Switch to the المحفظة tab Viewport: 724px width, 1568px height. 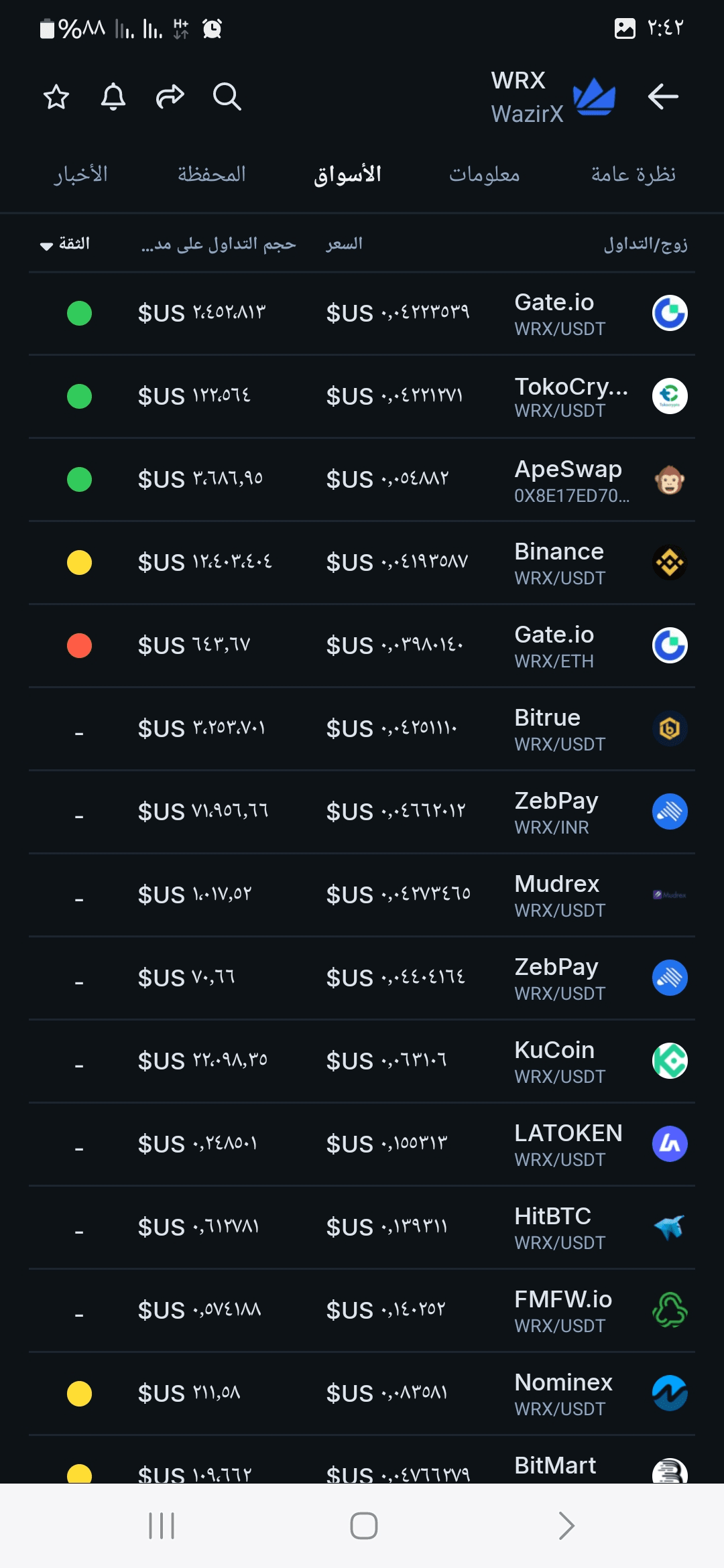[x=211, y=174]
